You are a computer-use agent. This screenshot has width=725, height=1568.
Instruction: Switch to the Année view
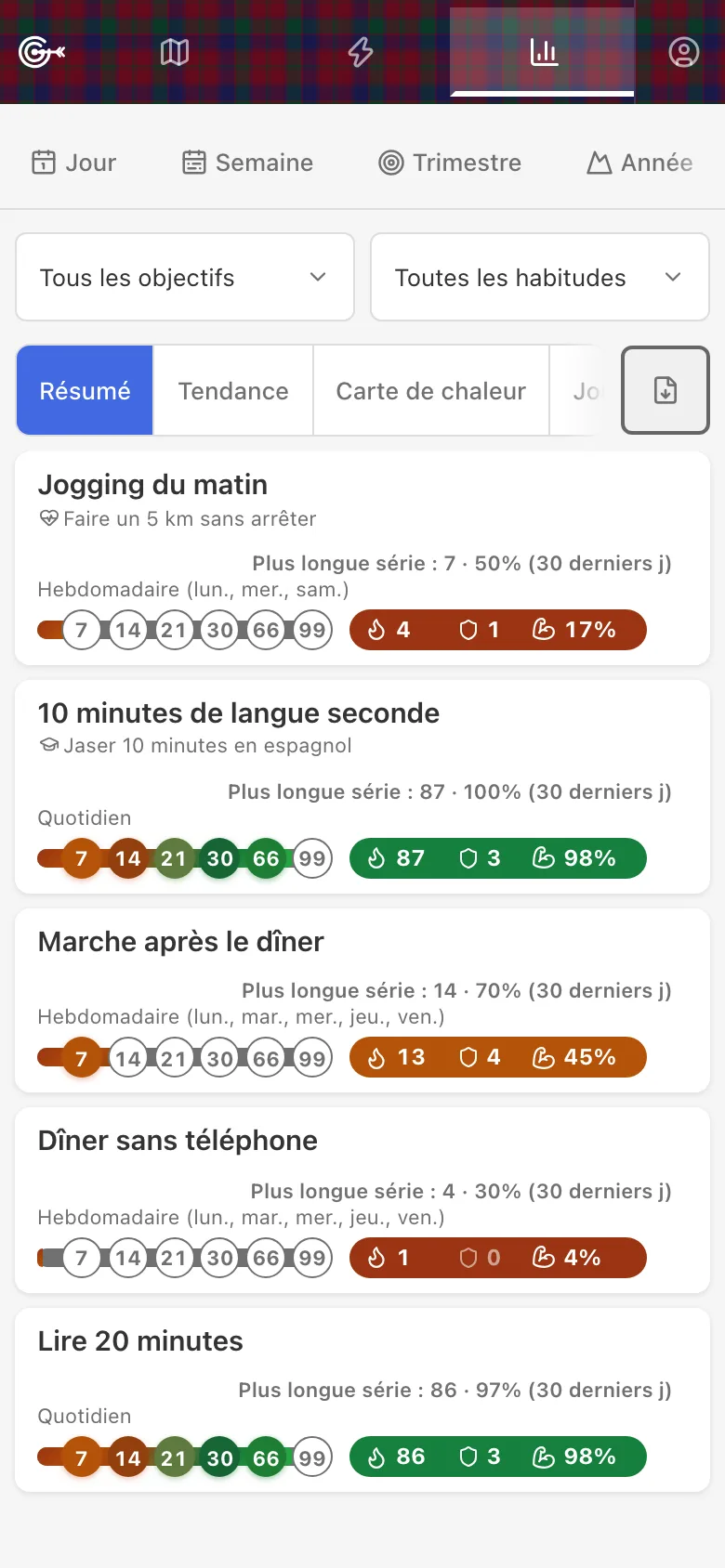(639, 163)
